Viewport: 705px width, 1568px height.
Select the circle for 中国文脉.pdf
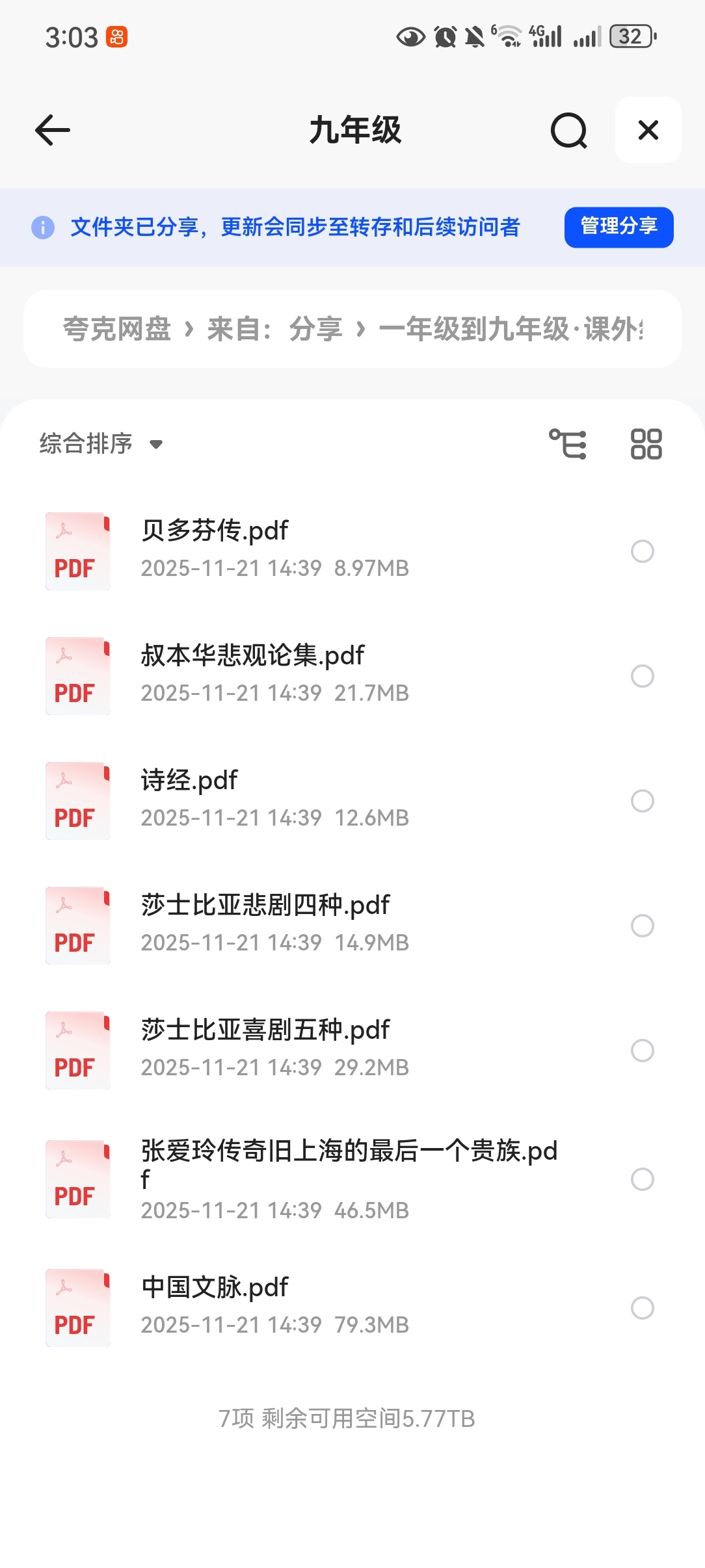[642, 1308]
